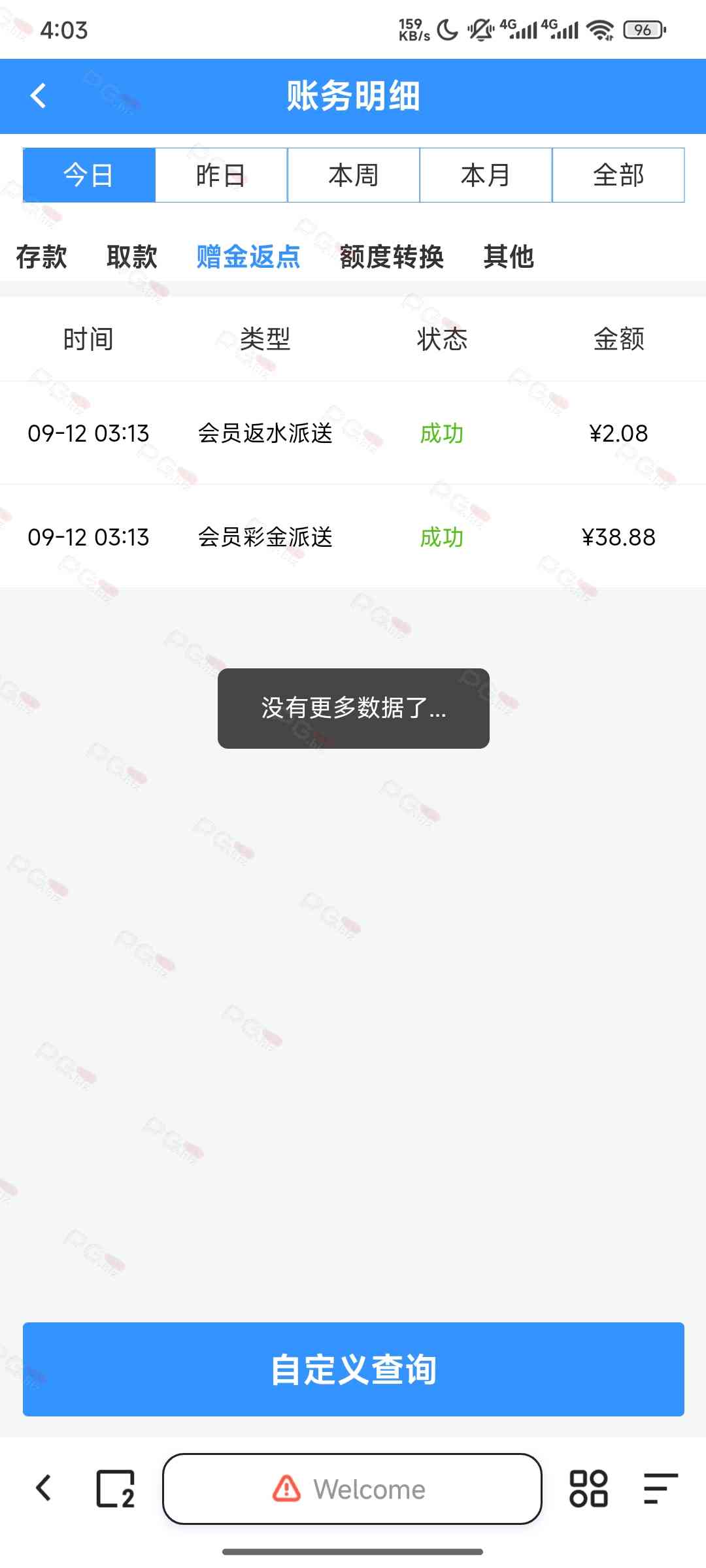The width and height of the screenshot is (706, 1568).
Task: Select the 今日 date filter
Action: [89, 175]
